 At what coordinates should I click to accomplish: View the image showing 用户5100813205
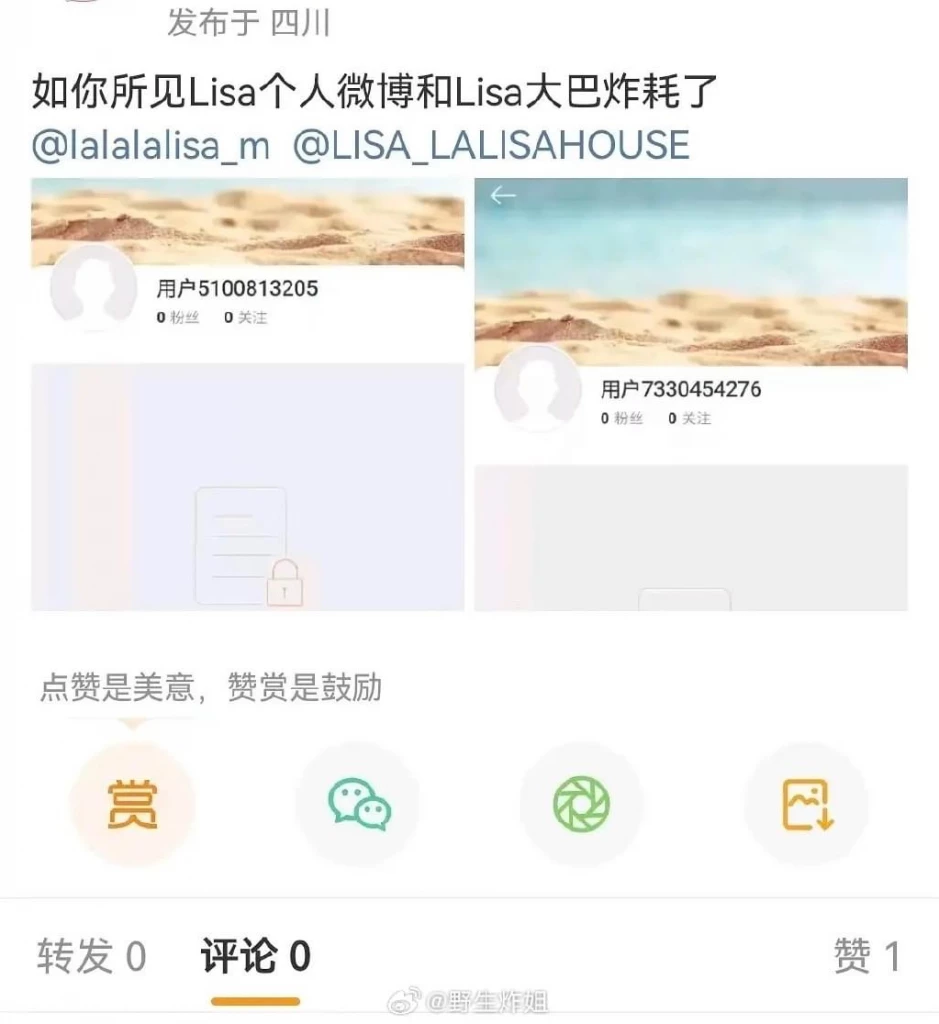point(247,394)
